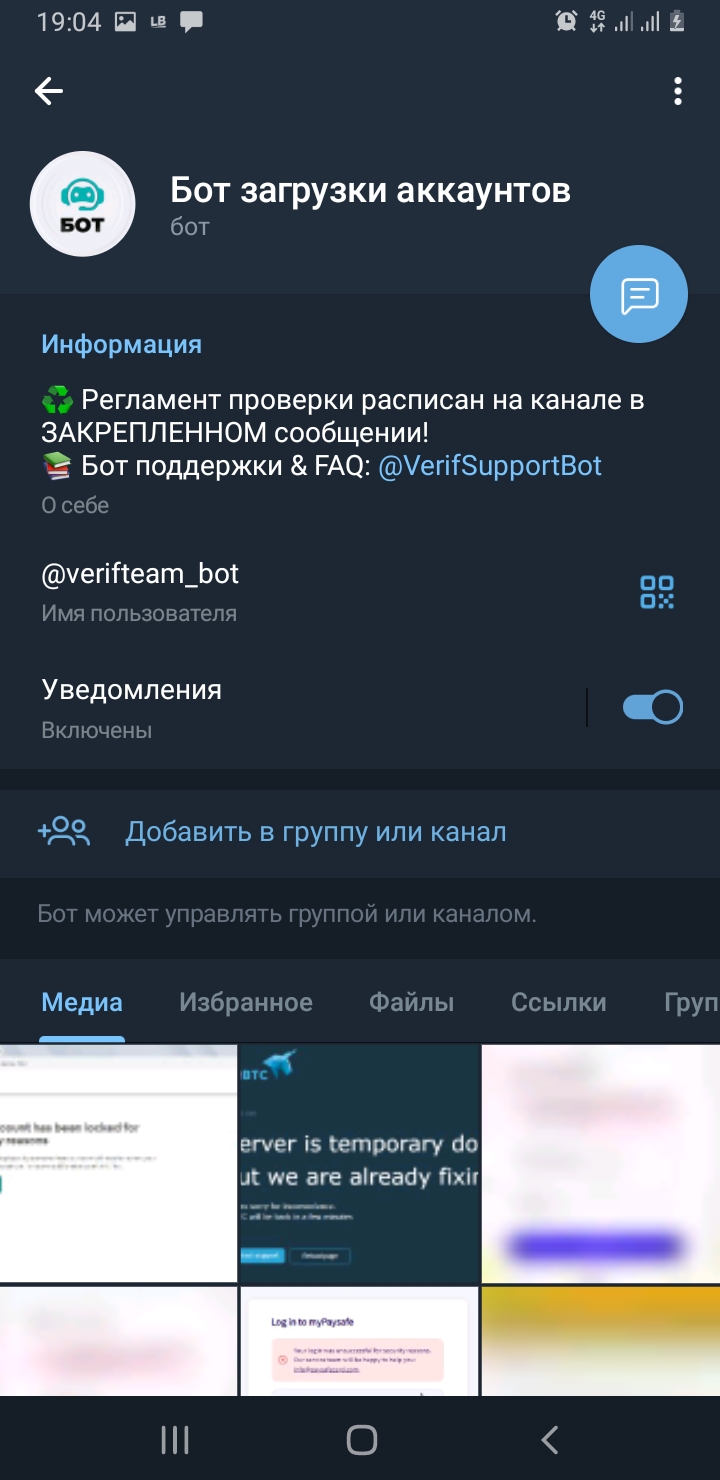This screenshot has height=1480, width=720.
Task: Open system recent apps
Action: [175, 1440]
